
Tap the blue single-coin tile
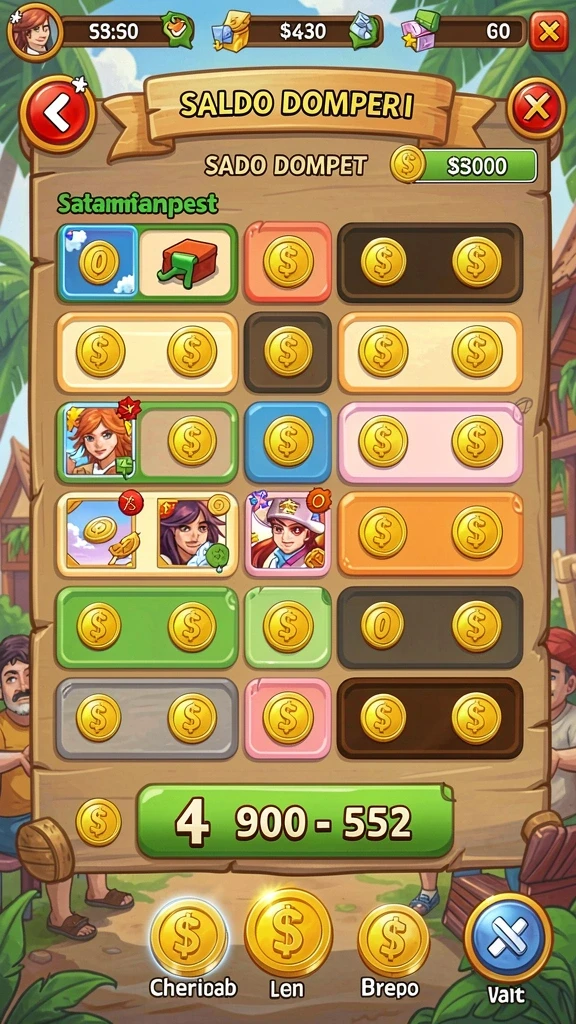click(x=288, y=441)
